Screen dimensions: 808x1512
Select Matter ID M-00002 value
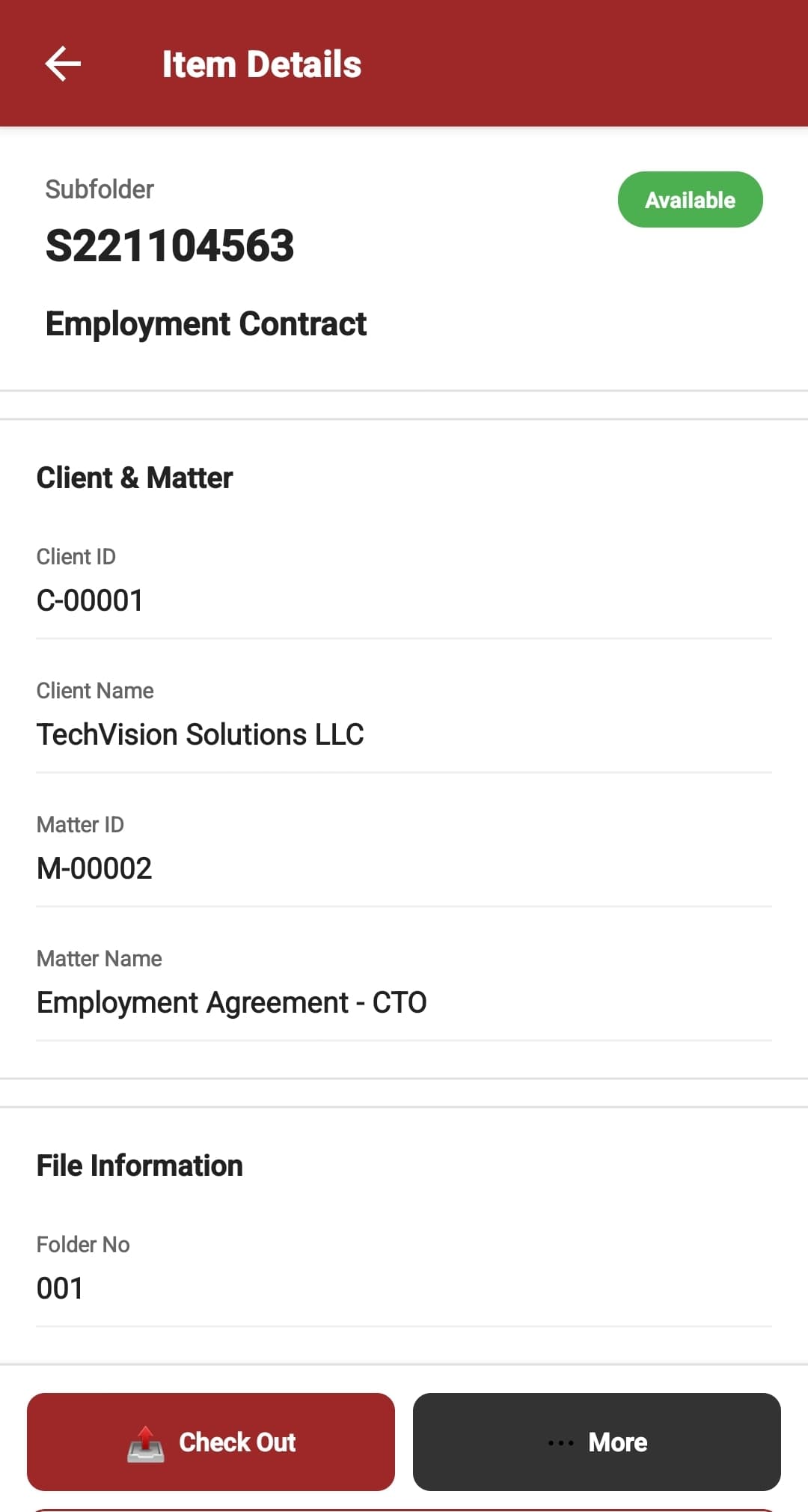coord(95,868)
